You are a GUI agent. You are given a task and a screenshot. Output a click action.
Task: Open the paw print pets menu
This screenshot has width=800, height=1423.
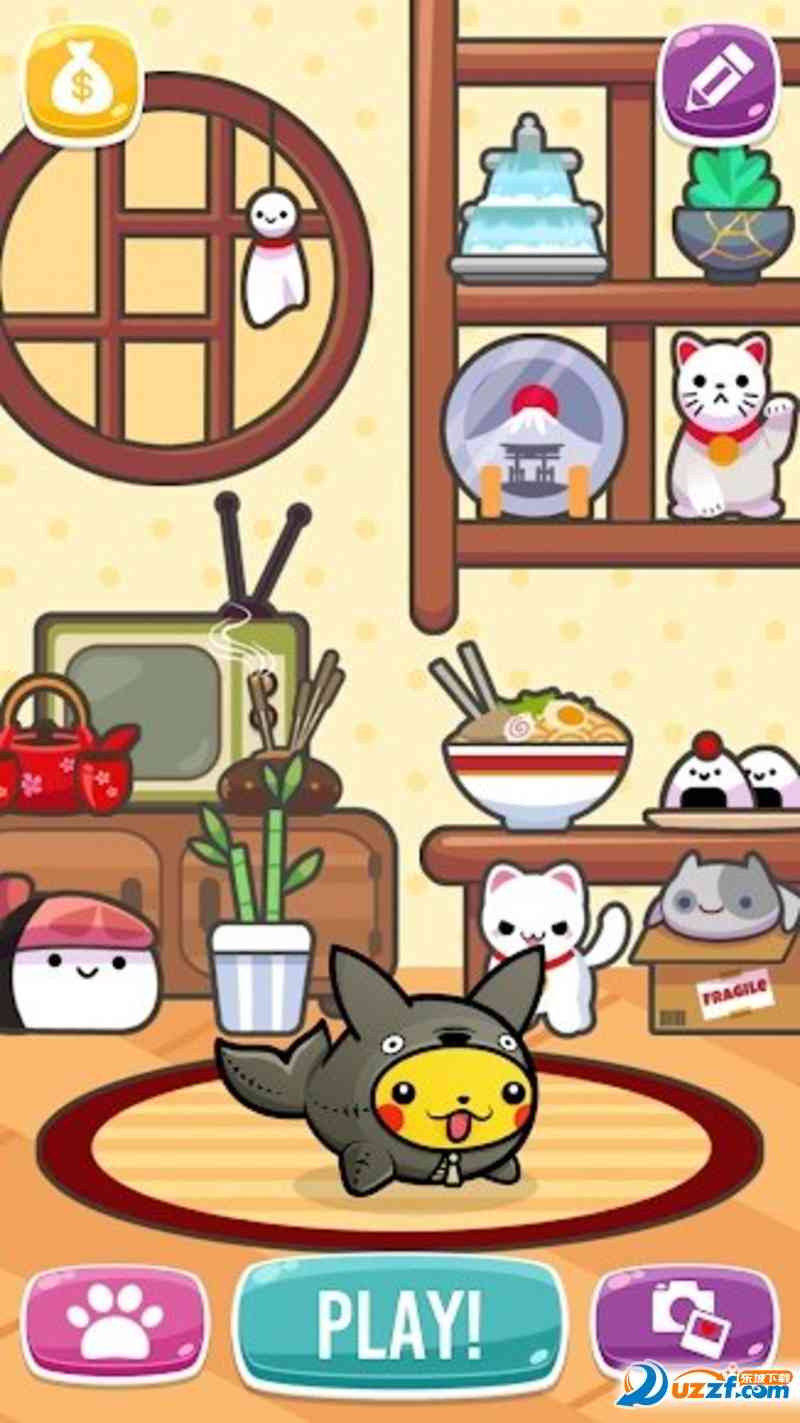pos(115,1323)
